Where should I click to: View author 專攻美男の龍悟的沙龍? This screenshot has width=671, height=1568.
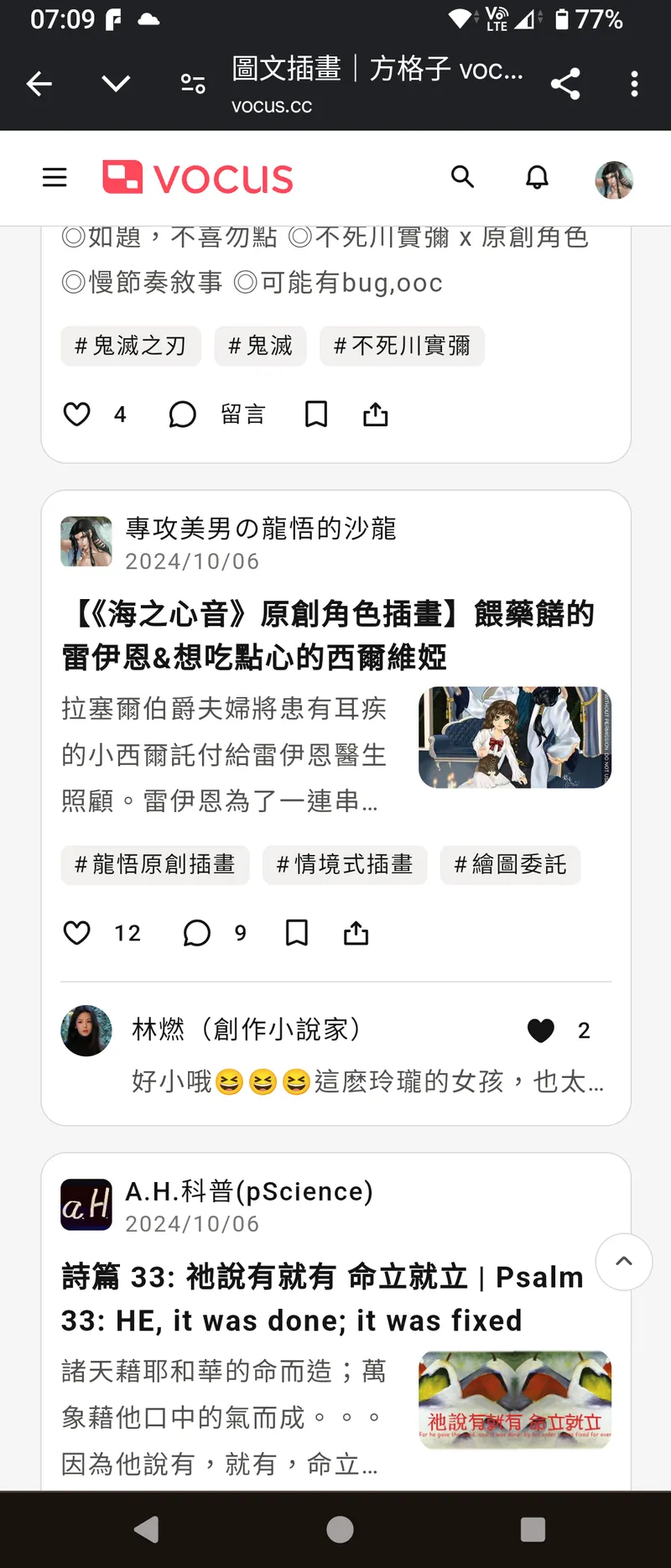click(260, 529)
